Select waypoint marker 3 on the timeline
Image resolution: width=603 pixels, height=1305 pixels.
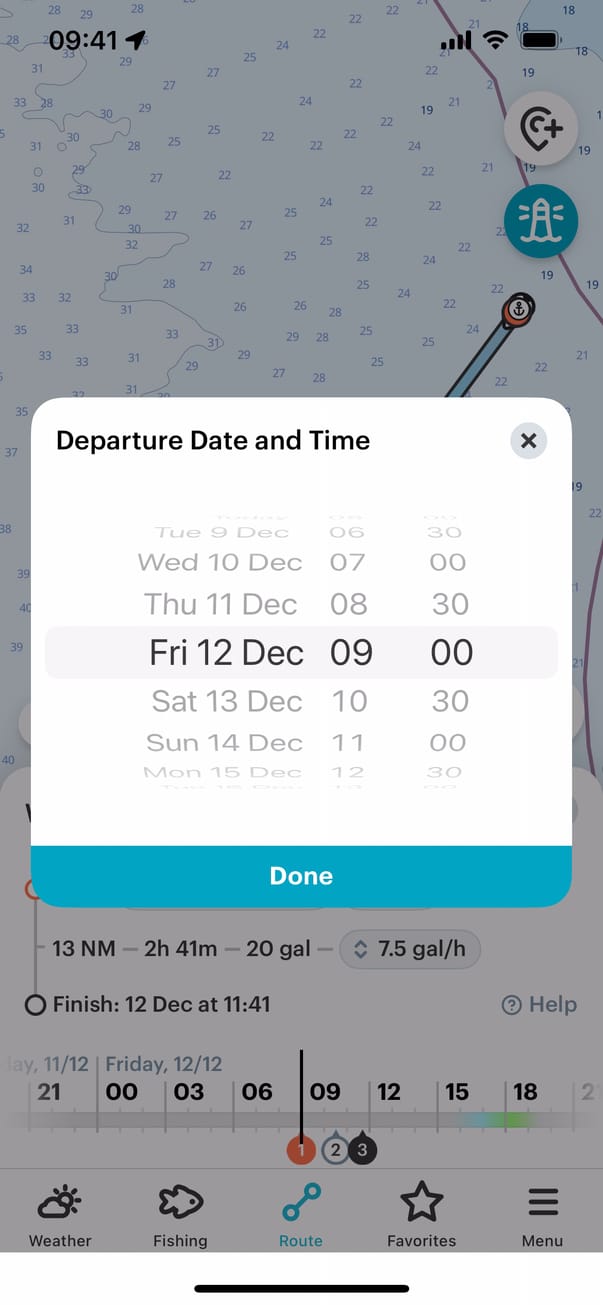pos(362,1150)
